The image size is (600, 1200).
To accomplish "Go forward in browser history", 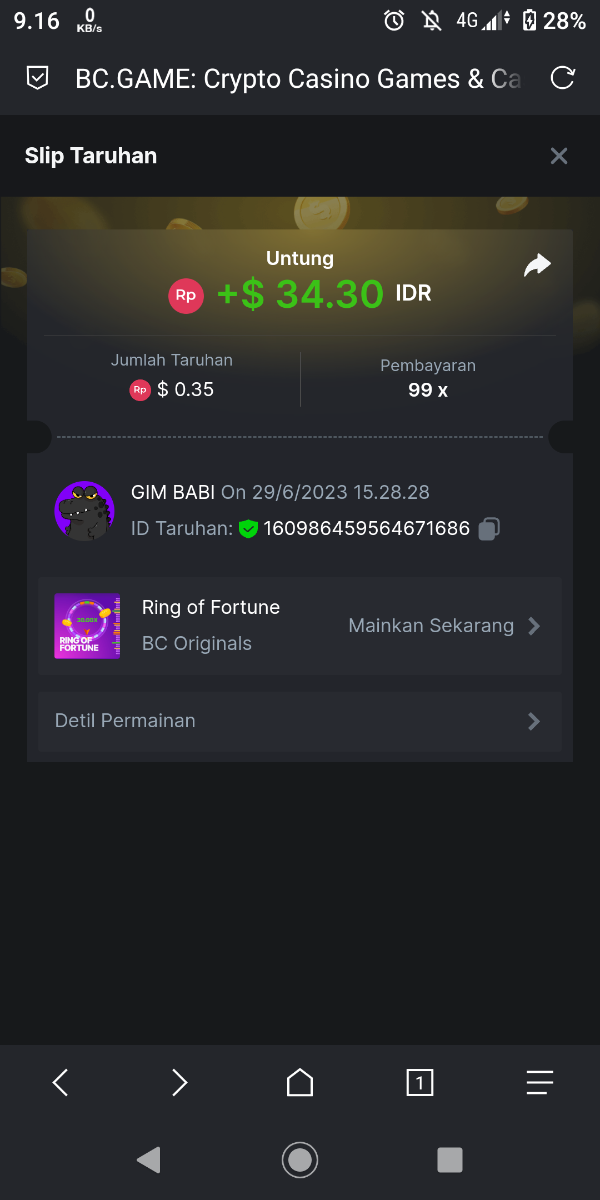I will [x=180, y=1082].
